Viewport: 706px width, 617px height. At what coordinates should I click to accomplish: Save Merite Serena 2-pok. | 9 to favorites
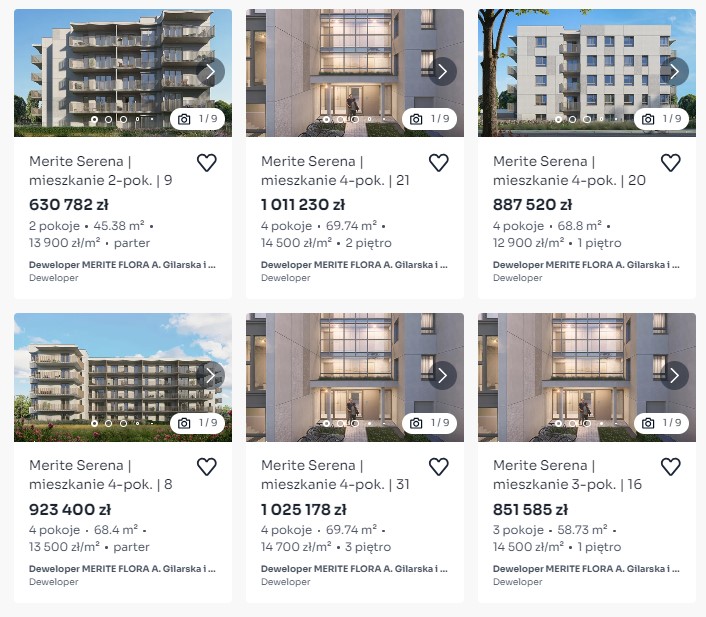pos(206,163)
